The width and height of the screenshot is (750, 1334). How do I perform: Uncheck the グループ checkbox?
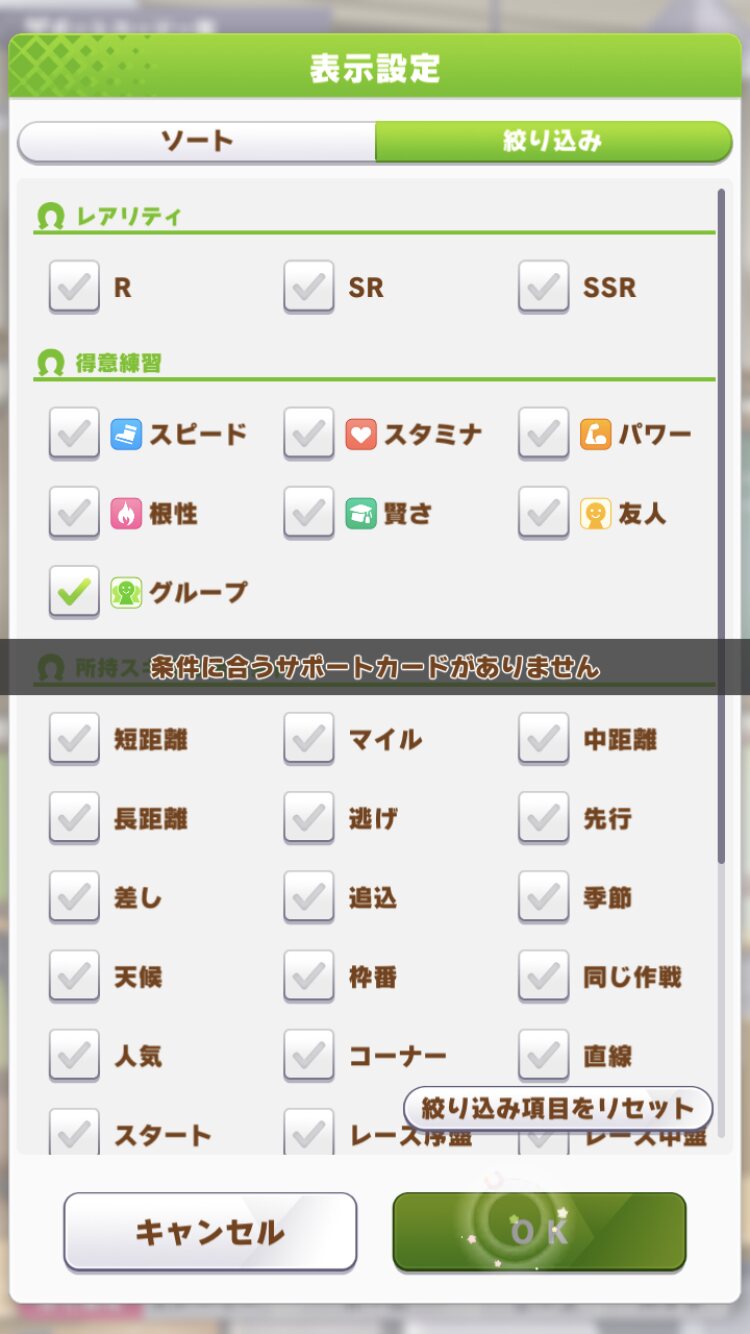pos(74,592)
